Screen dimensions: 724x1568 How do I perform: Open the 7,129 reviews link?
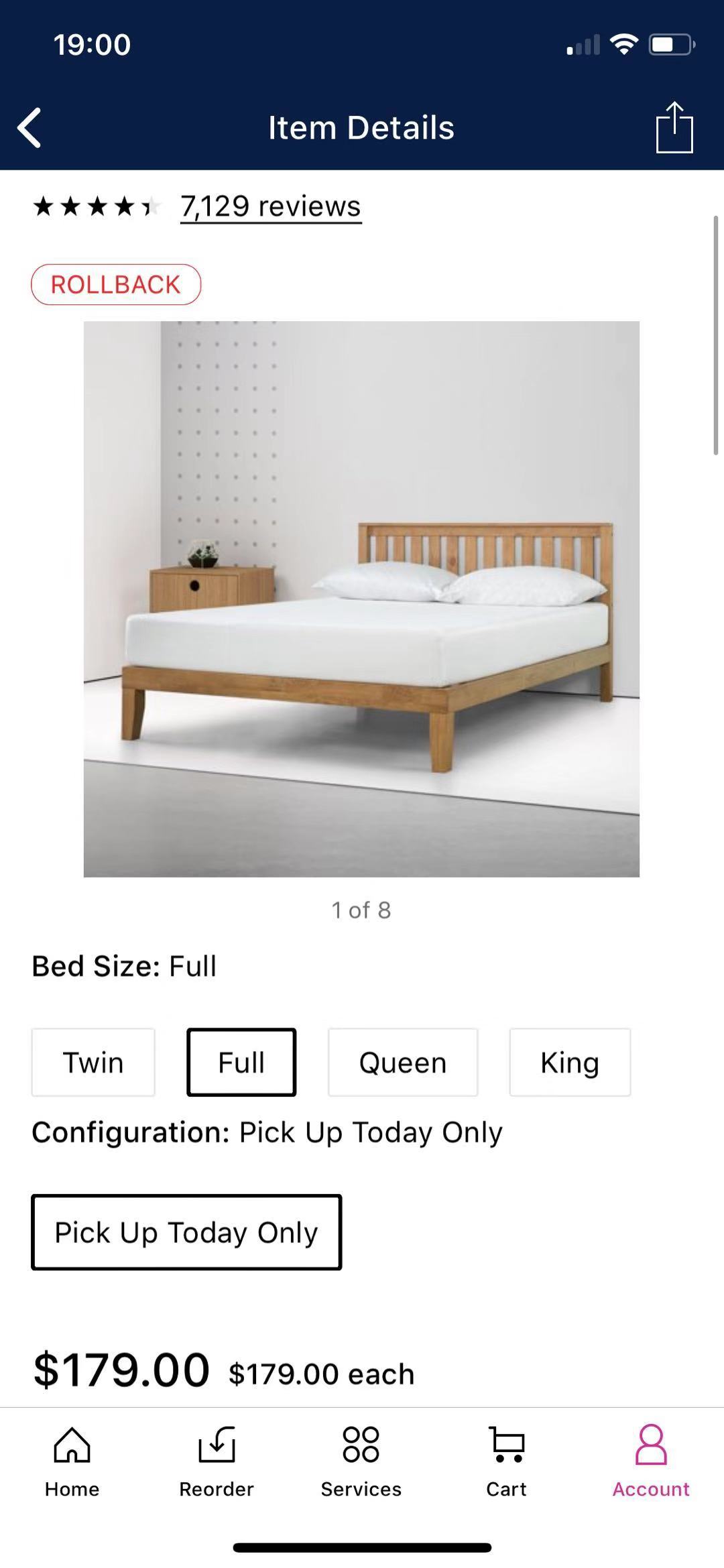click(271, 206)
